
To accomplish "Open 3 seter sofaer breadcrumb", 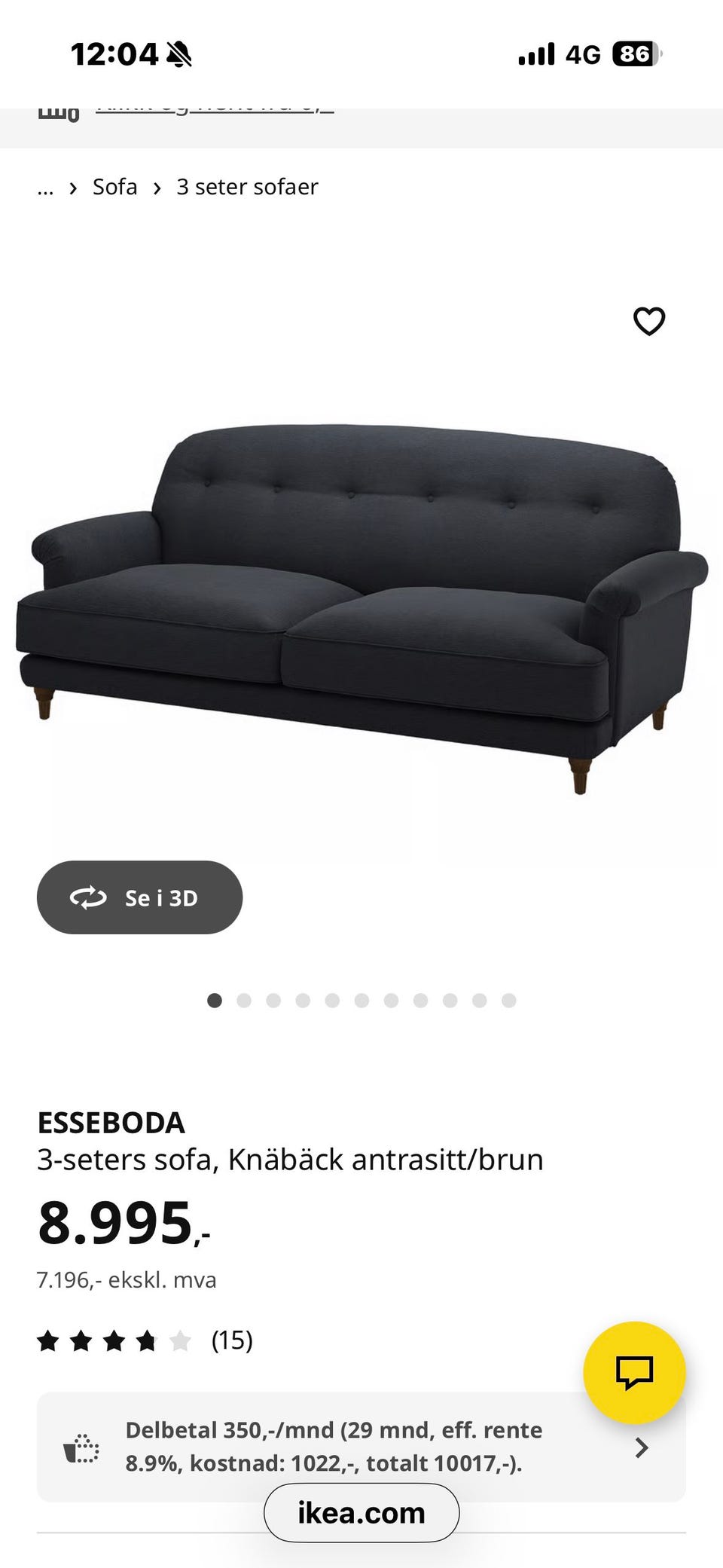I will tap(247, 187).
